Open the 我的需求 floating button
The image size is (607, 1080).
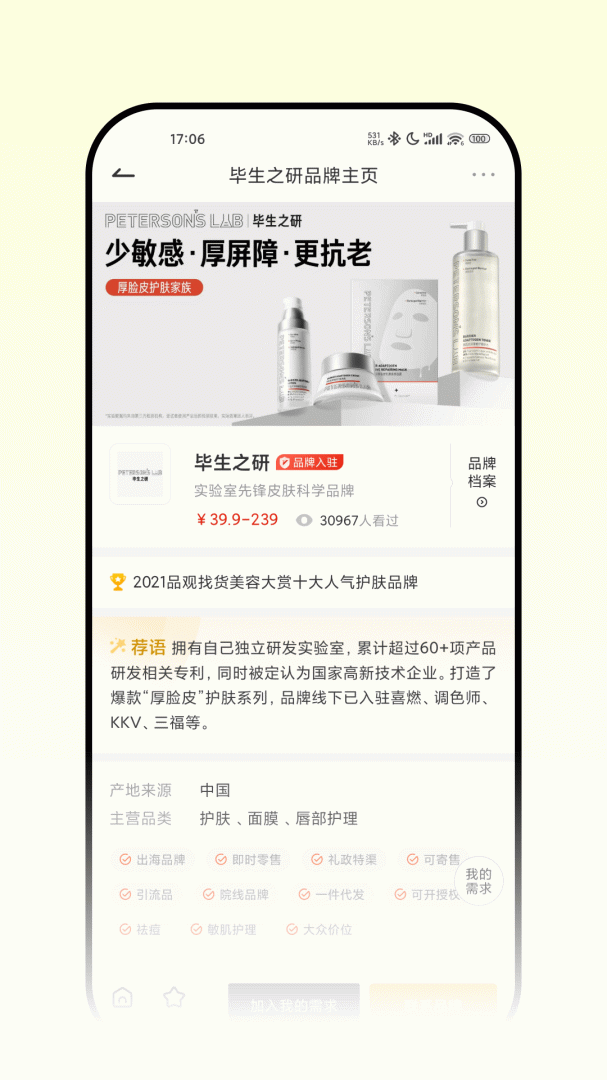coord(478,881)
